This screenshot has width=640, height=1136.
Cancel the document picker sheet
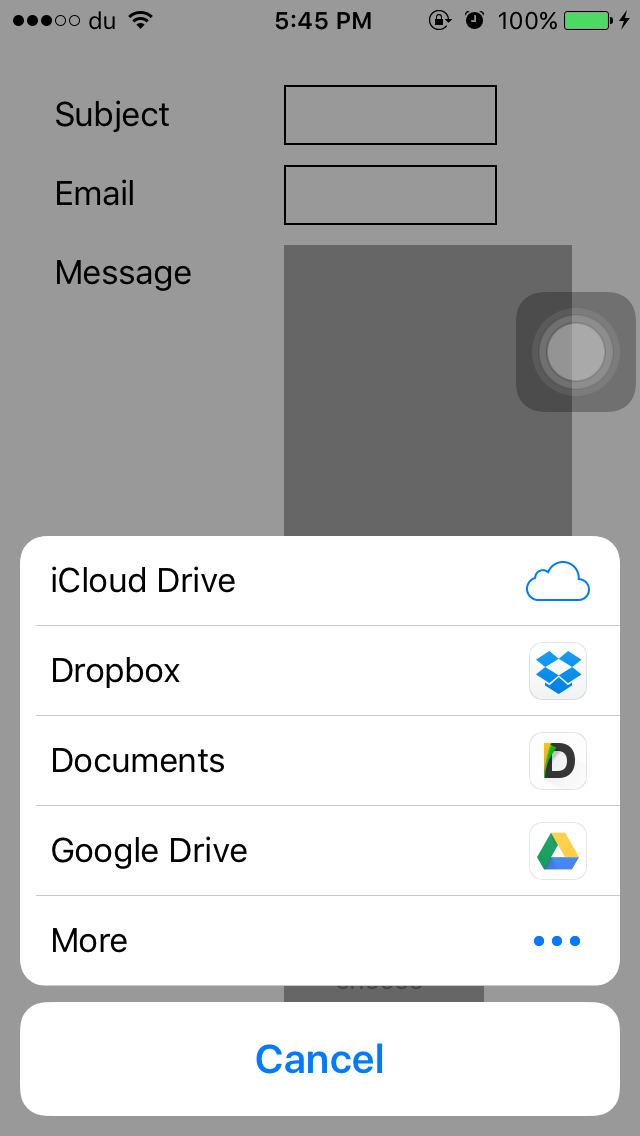(x=320, y=1059)
